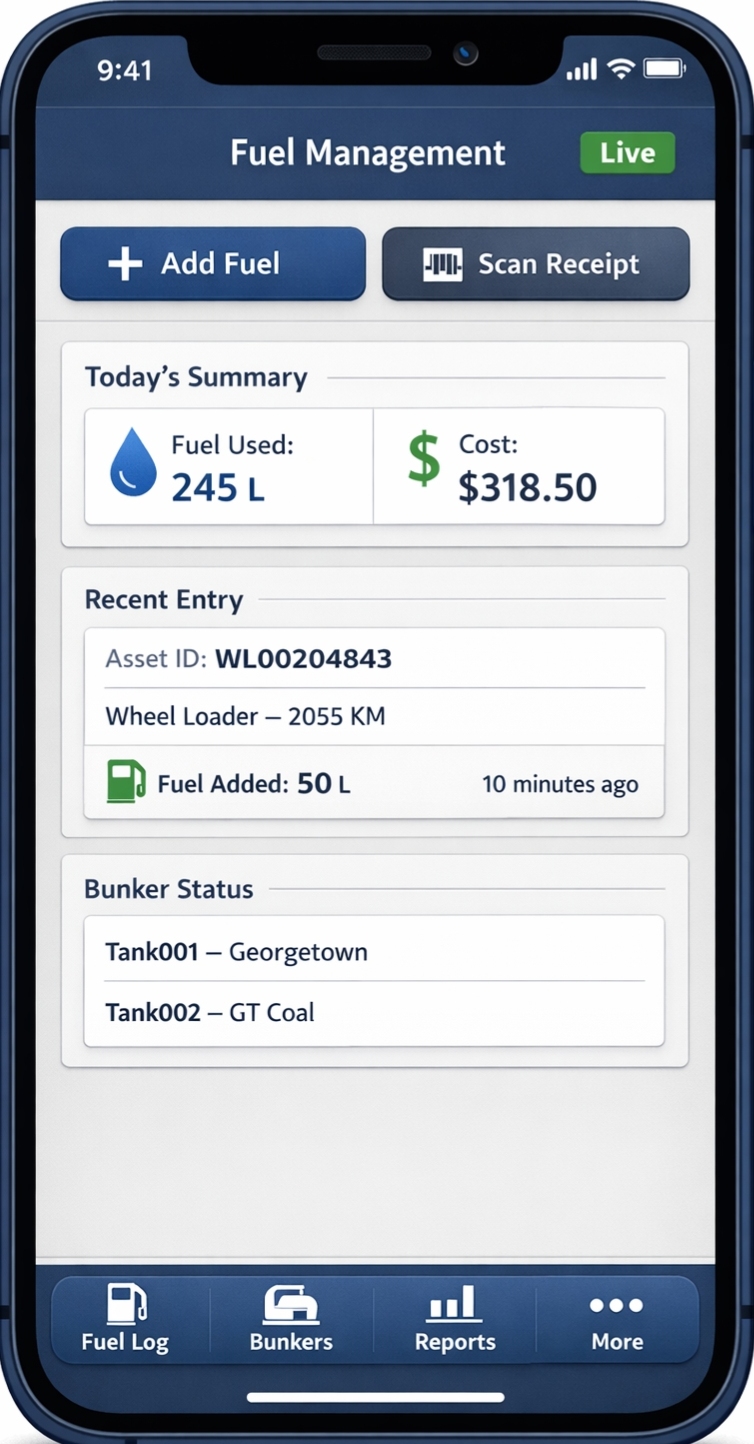Tap the Fuel Log pump icon

(125, 1303)
